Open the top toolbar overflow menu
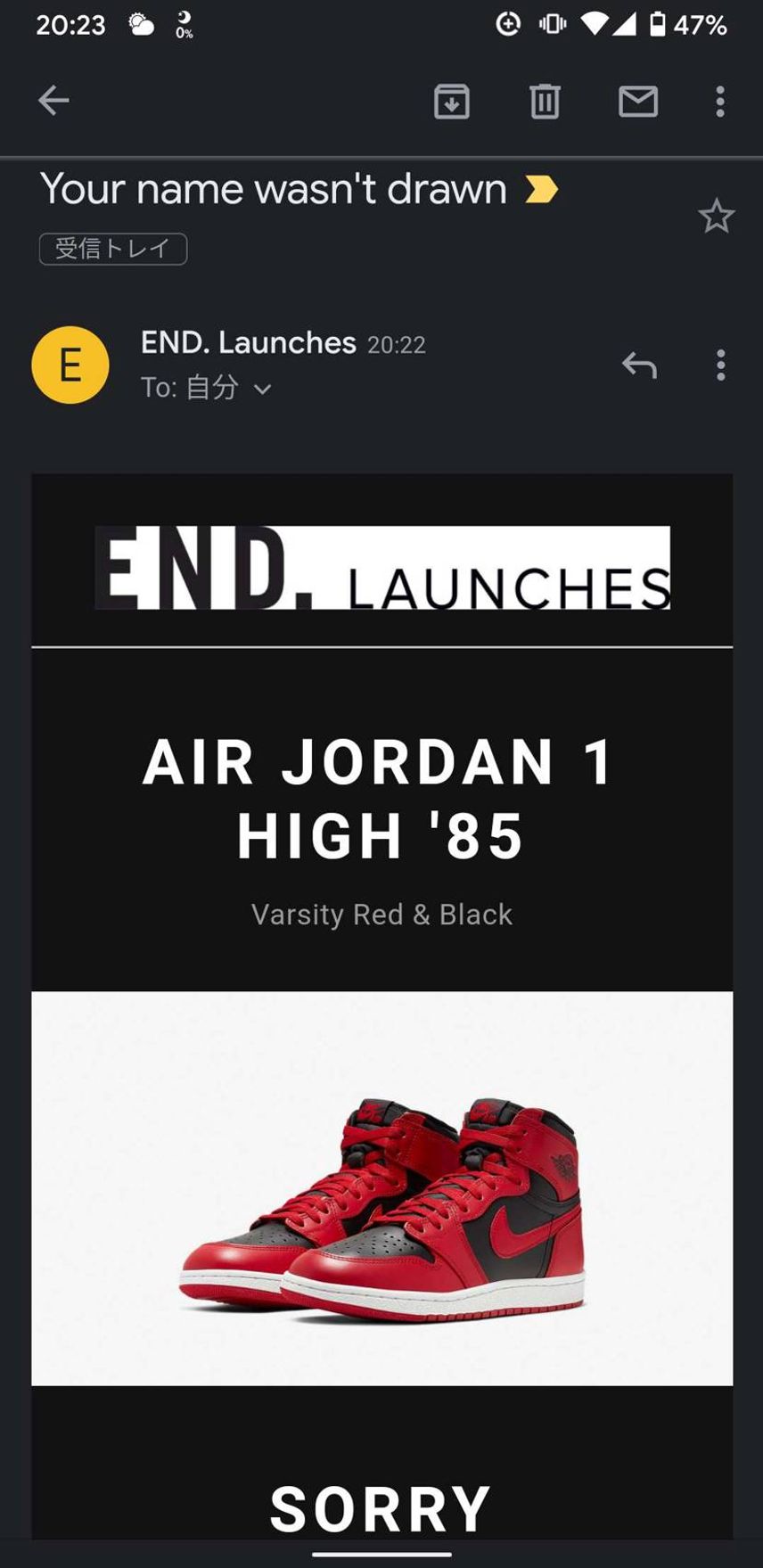 (x=720, y=101)
